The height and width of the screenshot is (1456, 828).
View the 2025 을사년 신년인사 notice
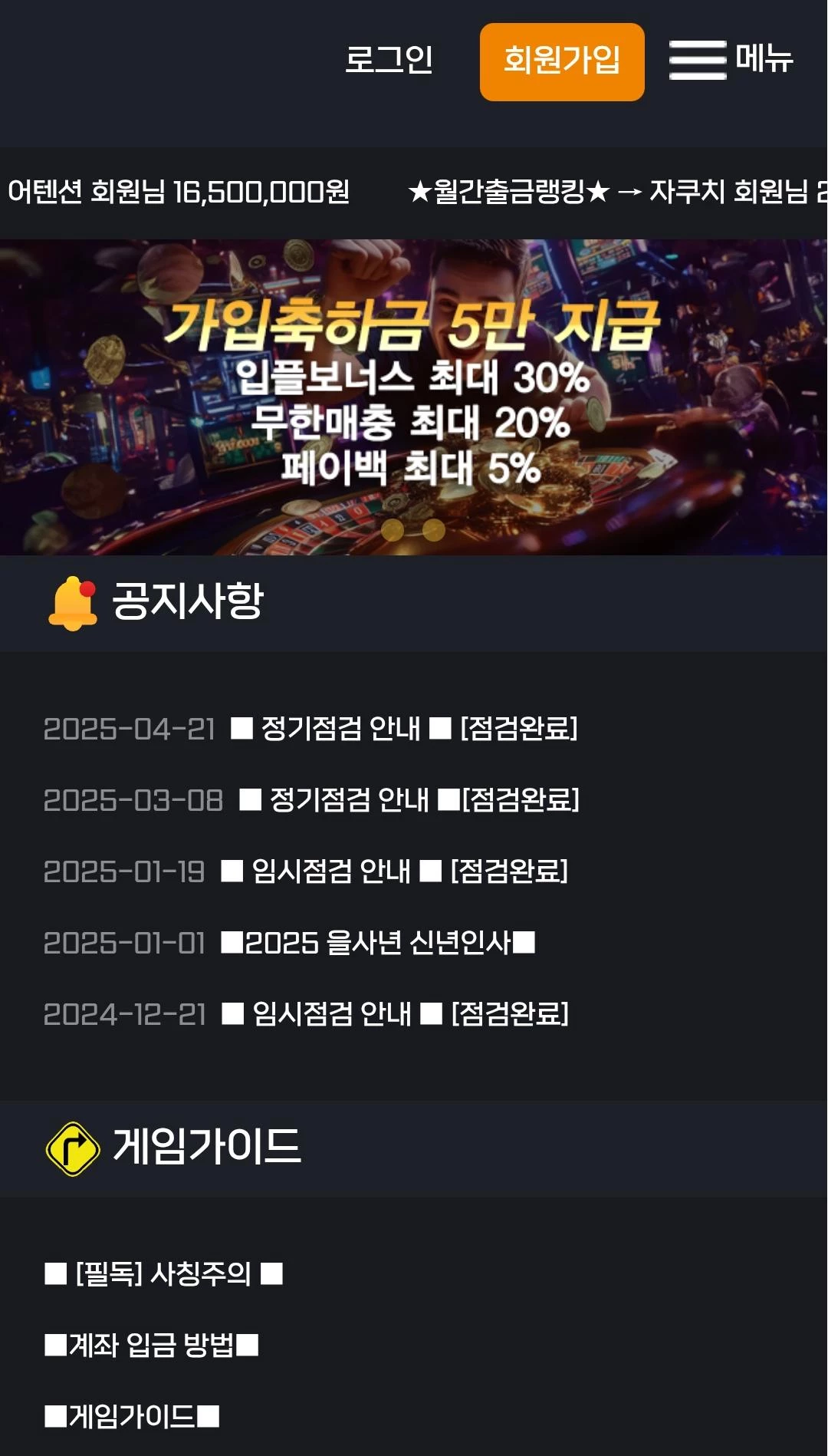click(x=377, y=942)
